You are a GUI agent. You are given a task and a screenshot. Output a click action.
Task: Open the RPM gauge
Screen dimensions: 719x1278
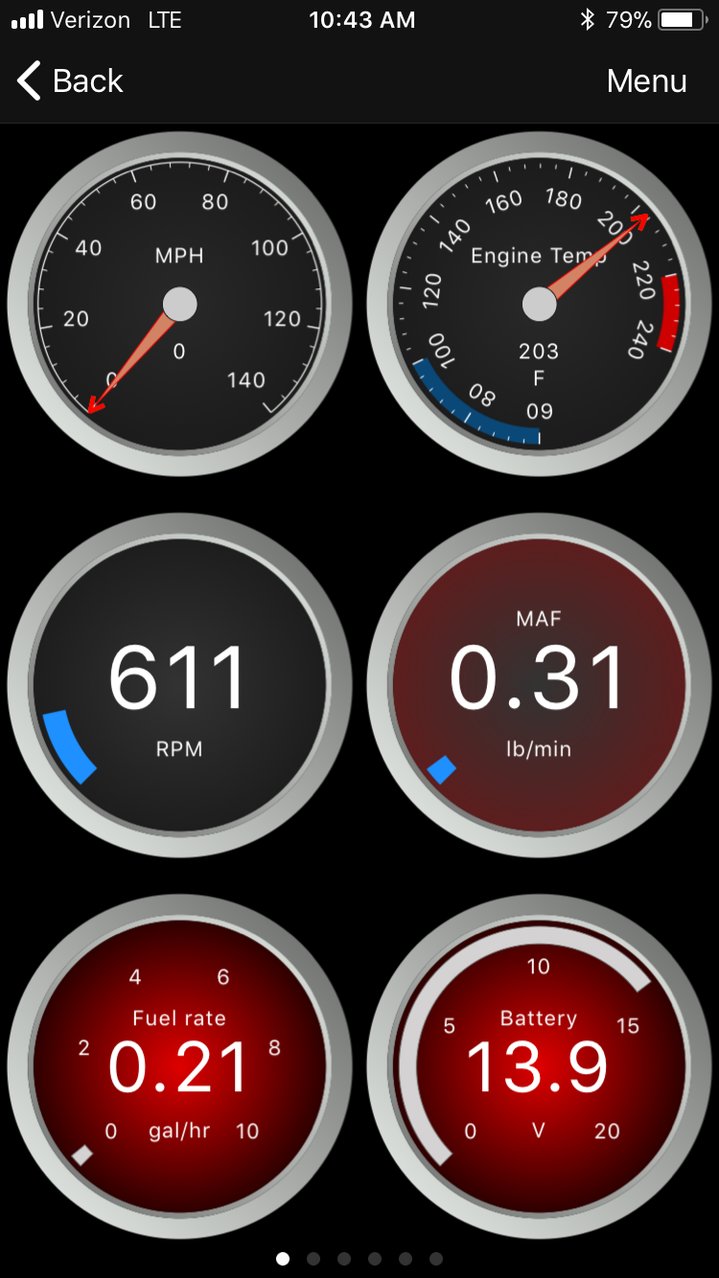[x=180, y=685]
